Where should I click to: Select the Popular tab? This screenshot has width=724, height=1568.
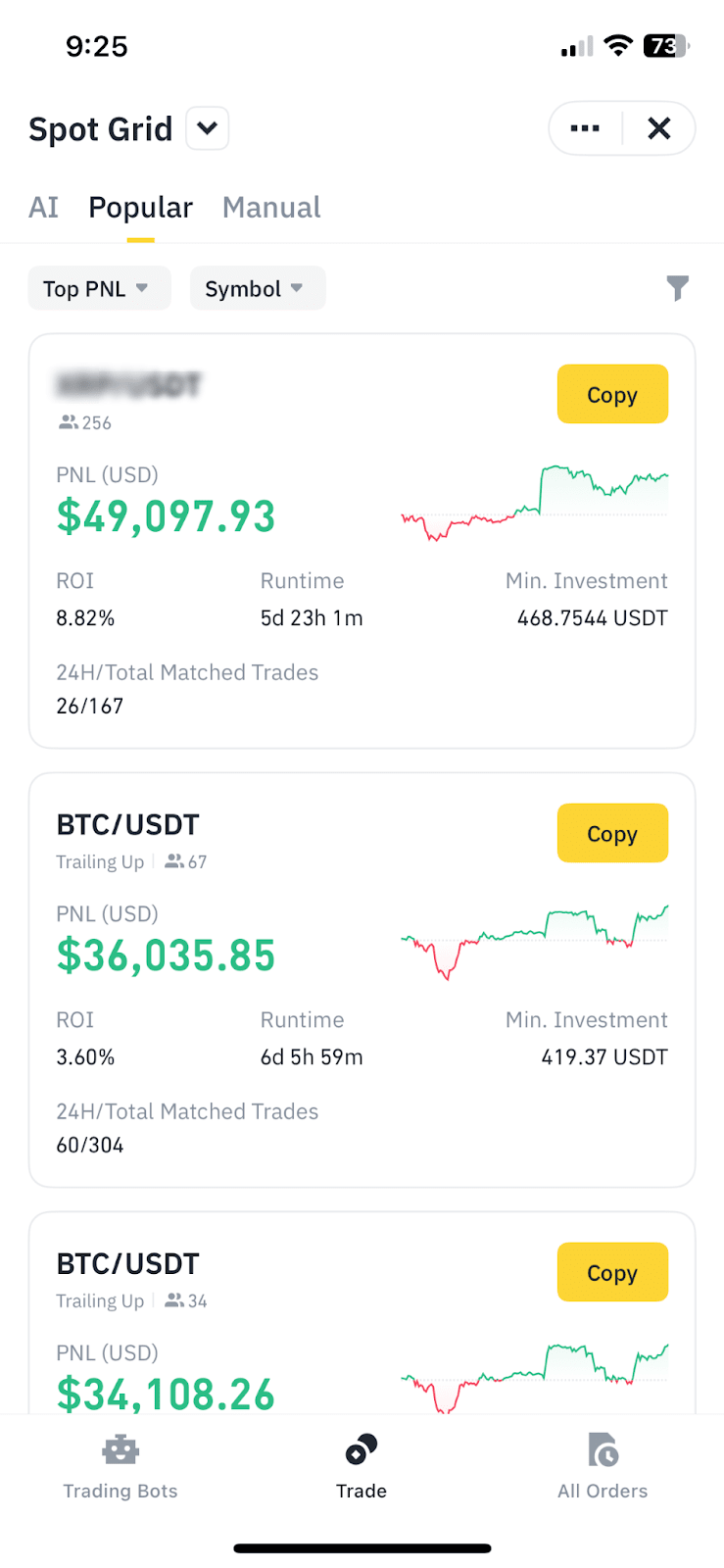pos(140,208)
